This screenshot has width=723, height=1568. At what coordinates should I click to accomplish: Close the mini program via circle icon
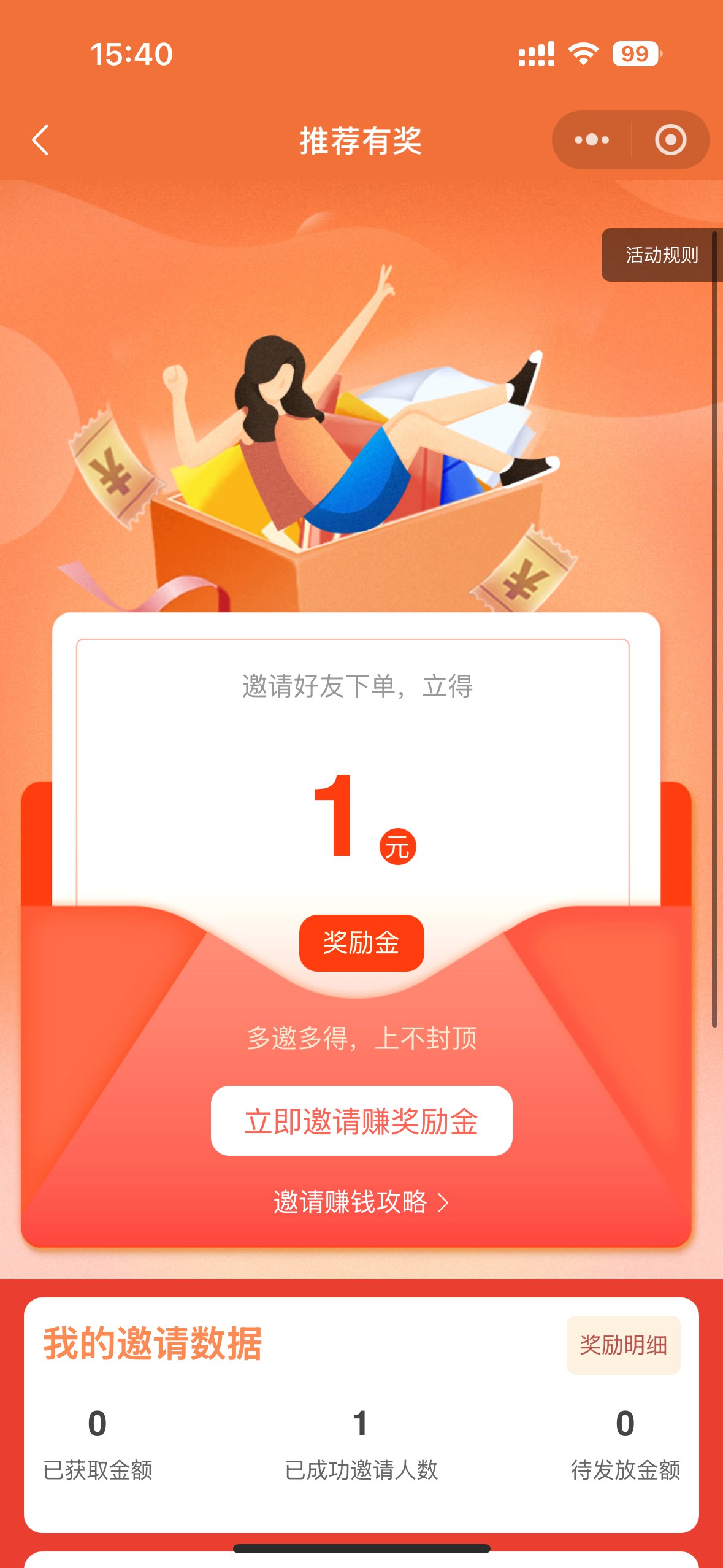point(670,140)
